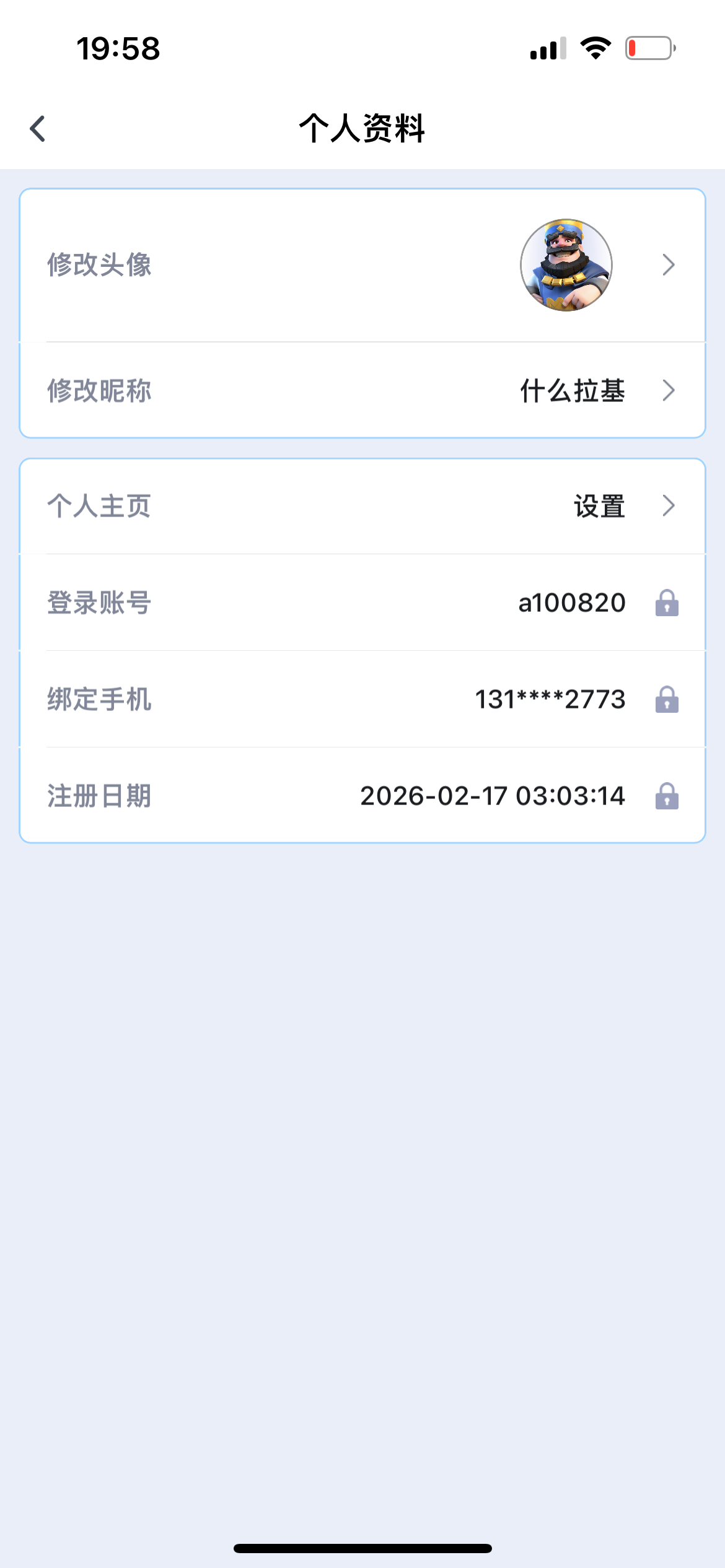The width and height of the screenshot is (725, 1568).
Task: Click the lock icon next to 绑定手机
Action: (x=667, y=700)
